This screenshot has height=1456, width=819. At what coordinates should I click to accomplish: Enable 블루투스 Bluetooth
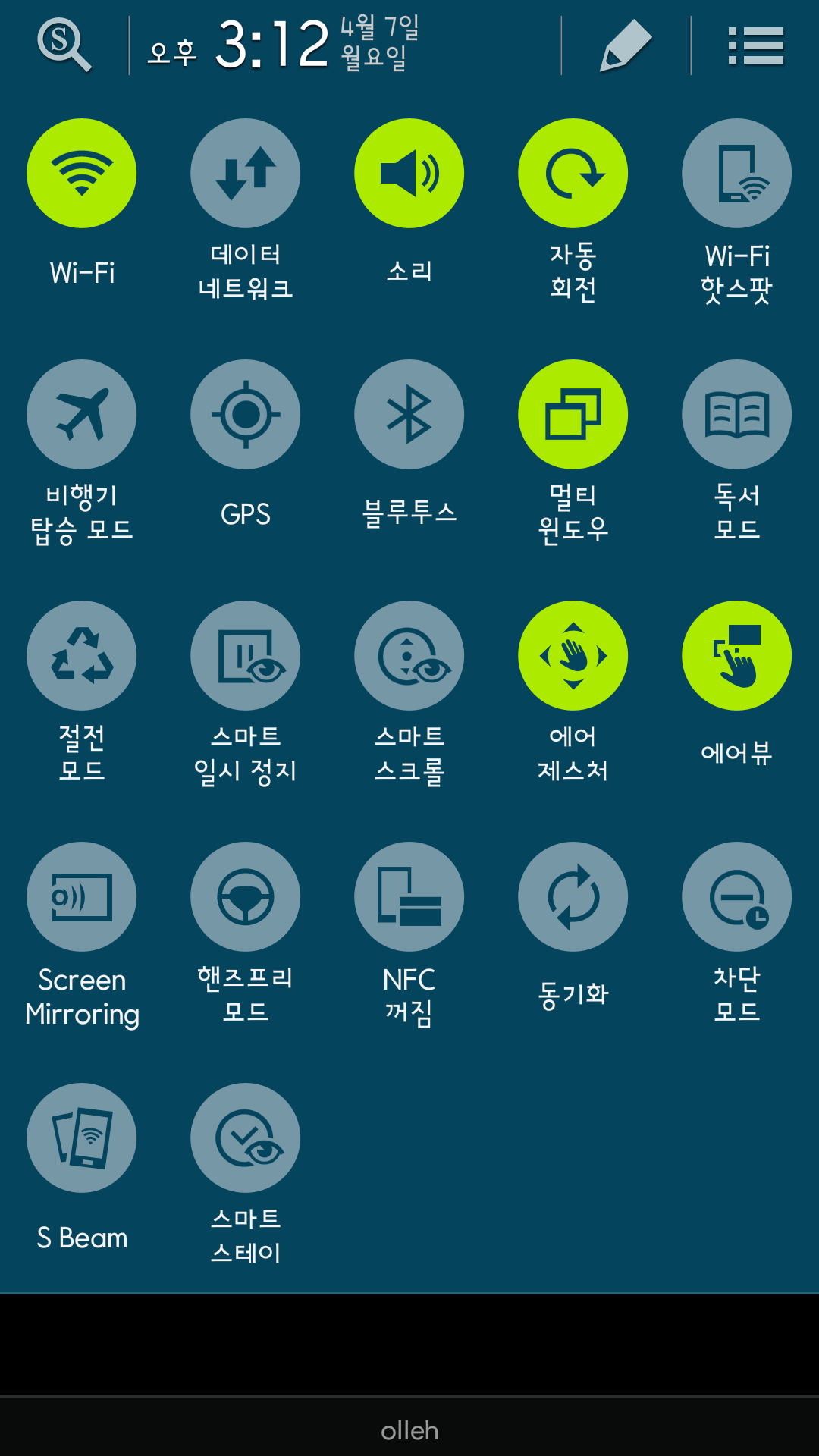[409, 415]
